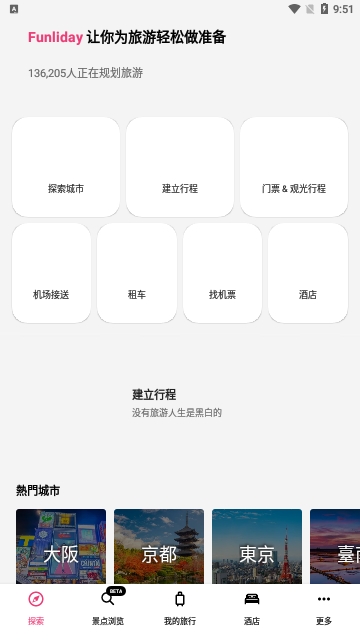Go to the 我的旅行 tab
The width and height of the screenshot is (360, 640).
tap(180, 608)
